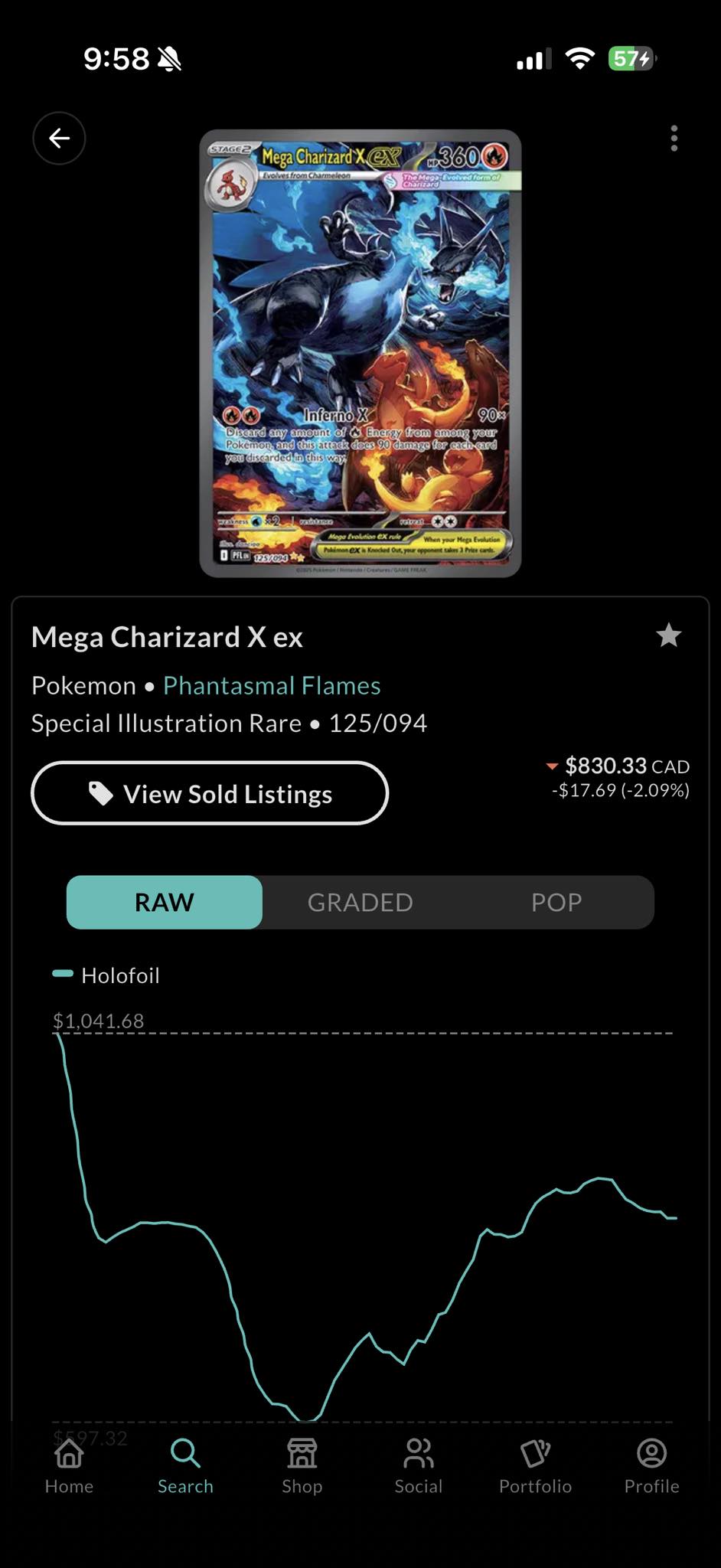
Task: Open the Portfolio tab
Action: tap(535, 1466)
